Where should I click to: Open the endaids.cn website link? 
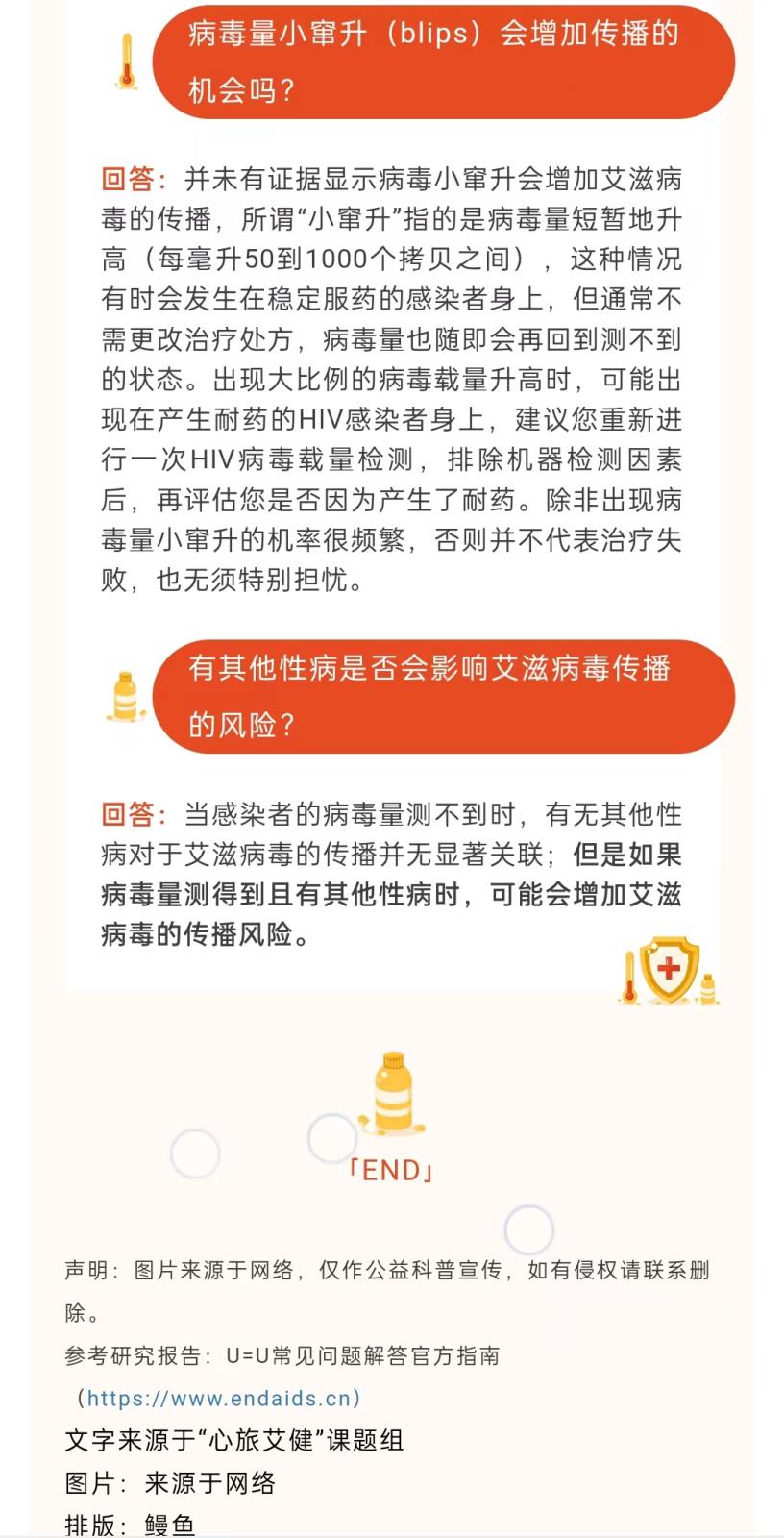click(x=220, y=1398)
